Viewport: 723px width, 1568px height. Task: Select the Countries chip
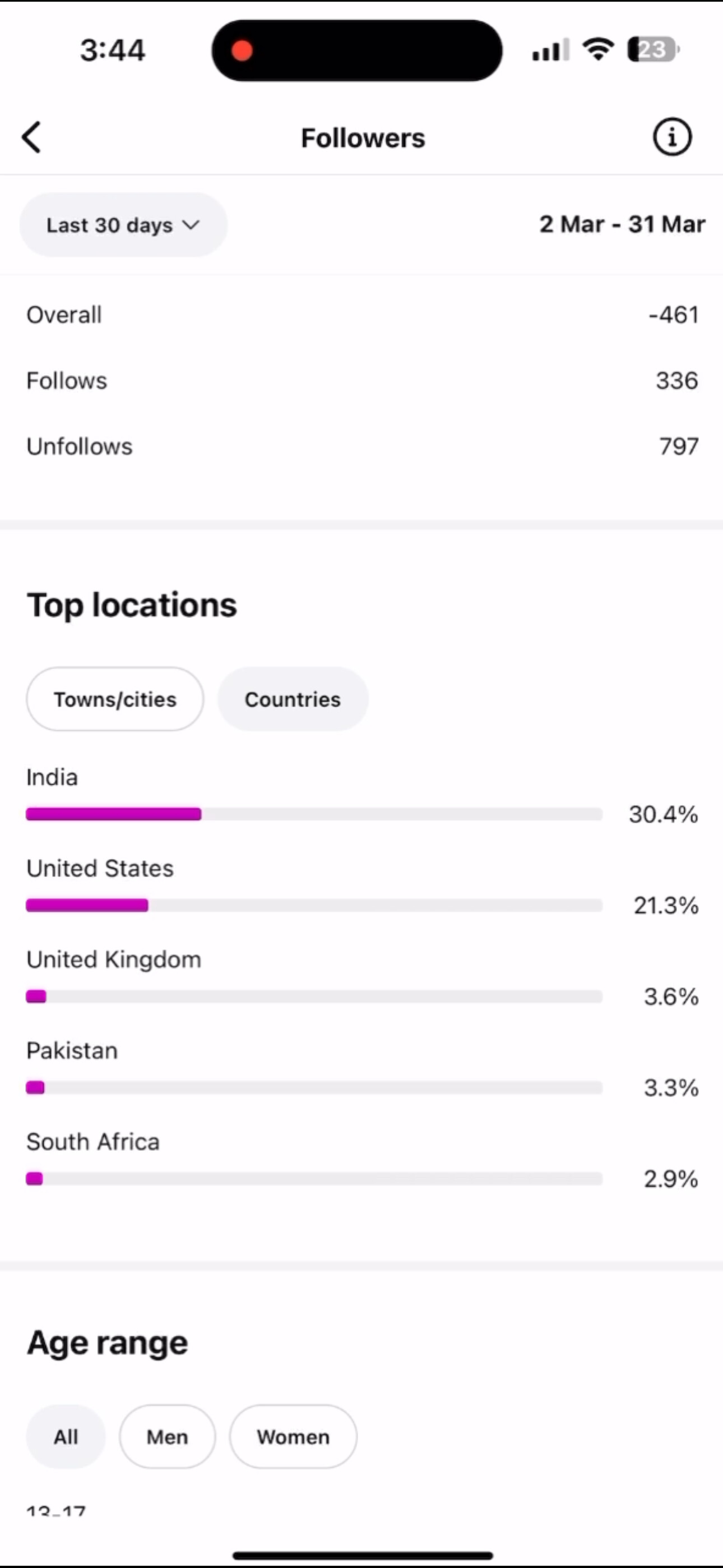point(293,699)
